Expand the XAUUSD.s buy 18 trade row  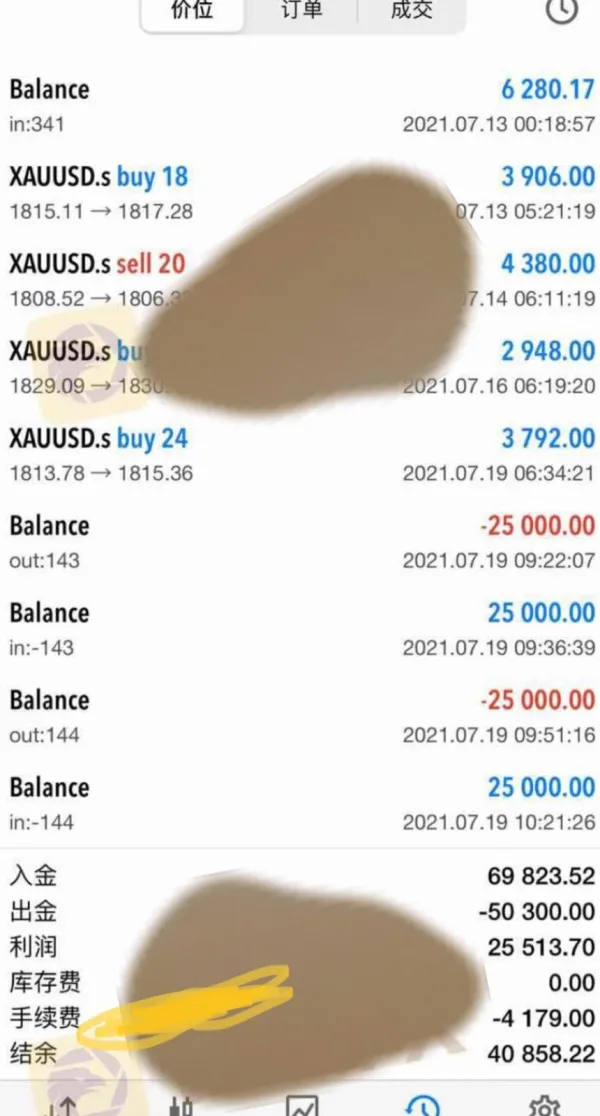click(98, 192)
